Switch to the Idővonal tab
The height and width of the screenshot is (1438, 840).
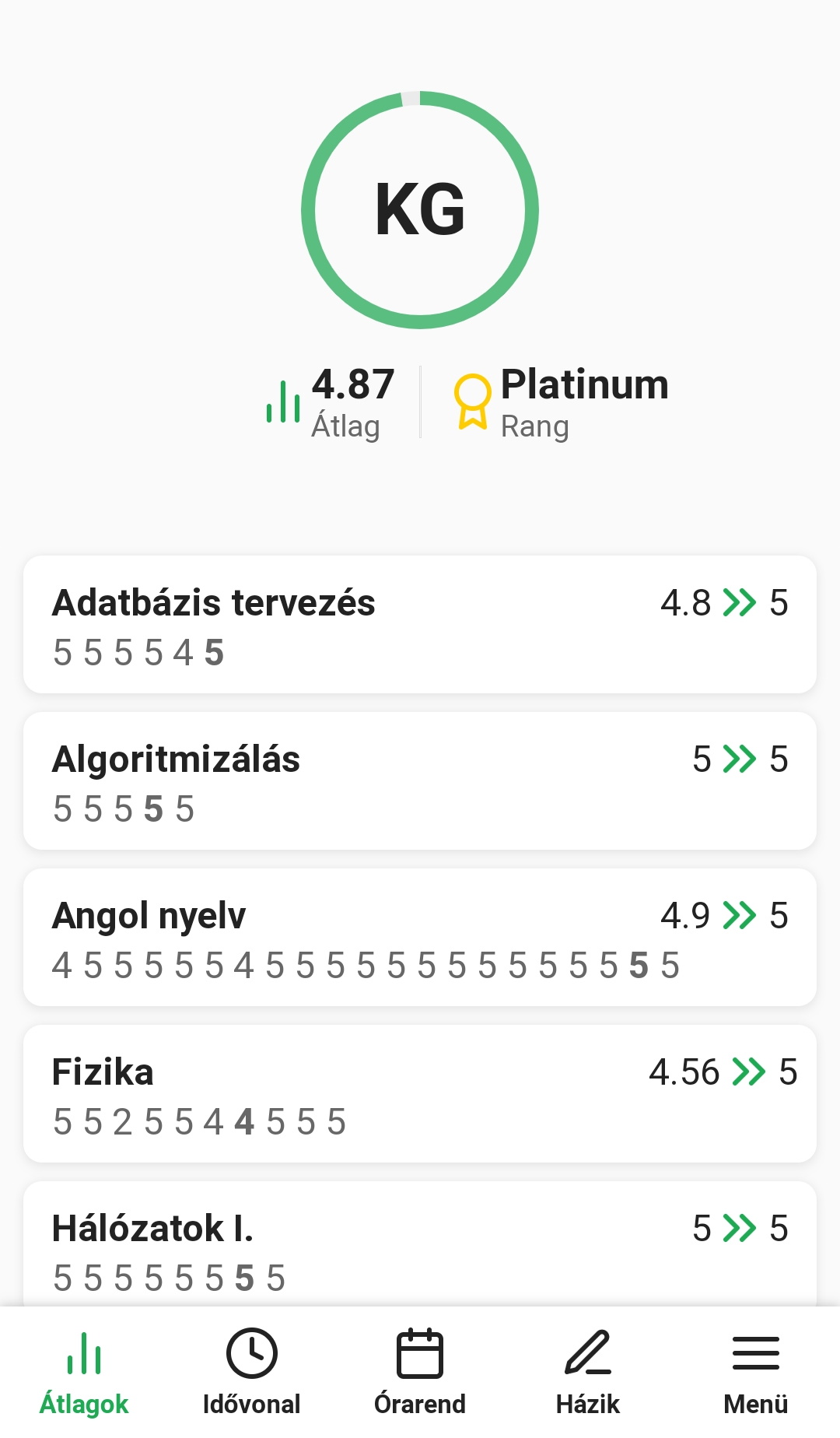pos(251,1371)
